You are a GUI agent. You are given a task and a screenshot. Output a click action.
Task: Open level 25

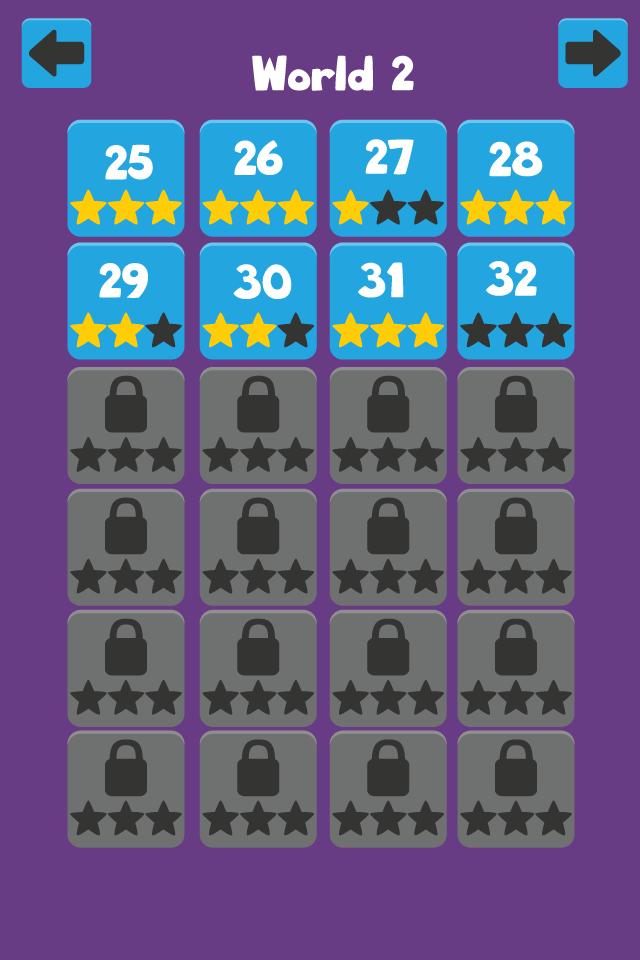(126, 178)
